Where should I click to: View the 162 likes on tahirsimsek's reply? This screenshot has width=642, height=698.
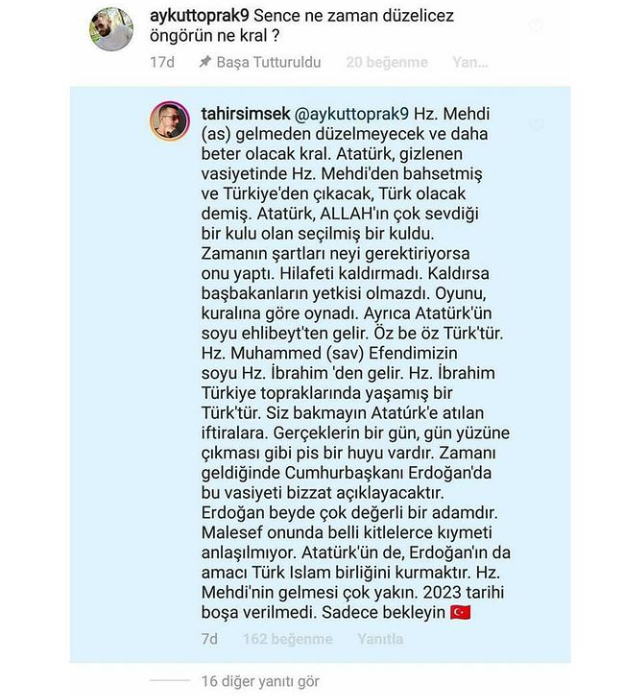click(288, 639)
